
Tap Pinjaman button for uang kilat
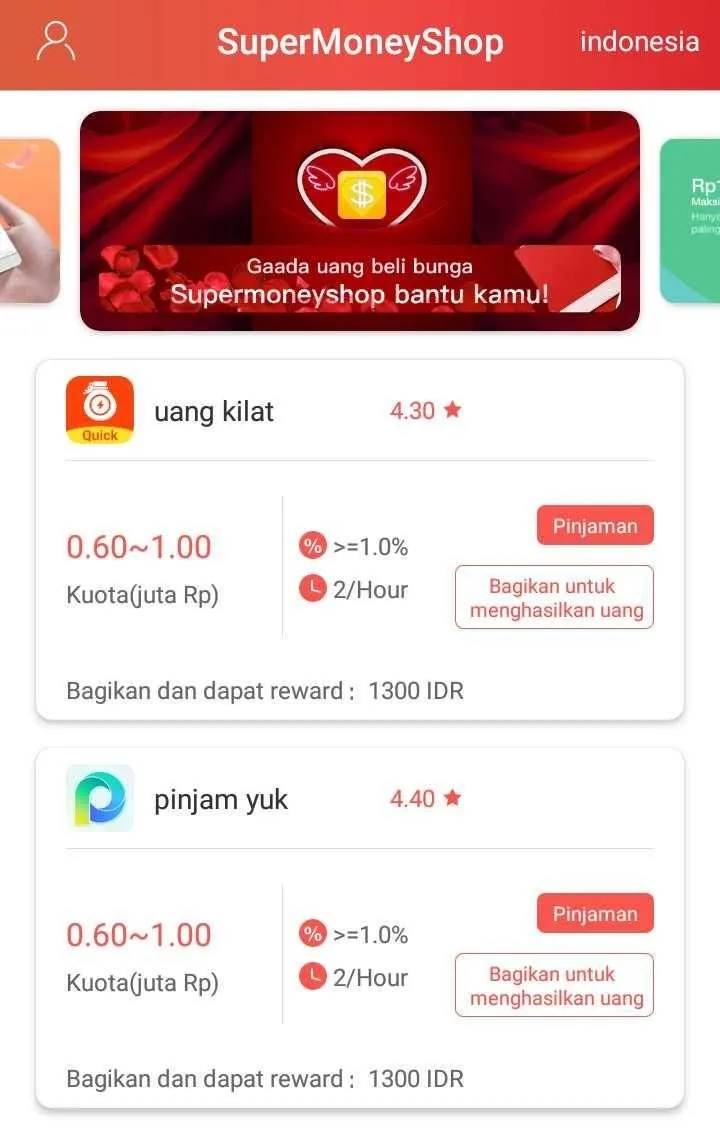595,526
